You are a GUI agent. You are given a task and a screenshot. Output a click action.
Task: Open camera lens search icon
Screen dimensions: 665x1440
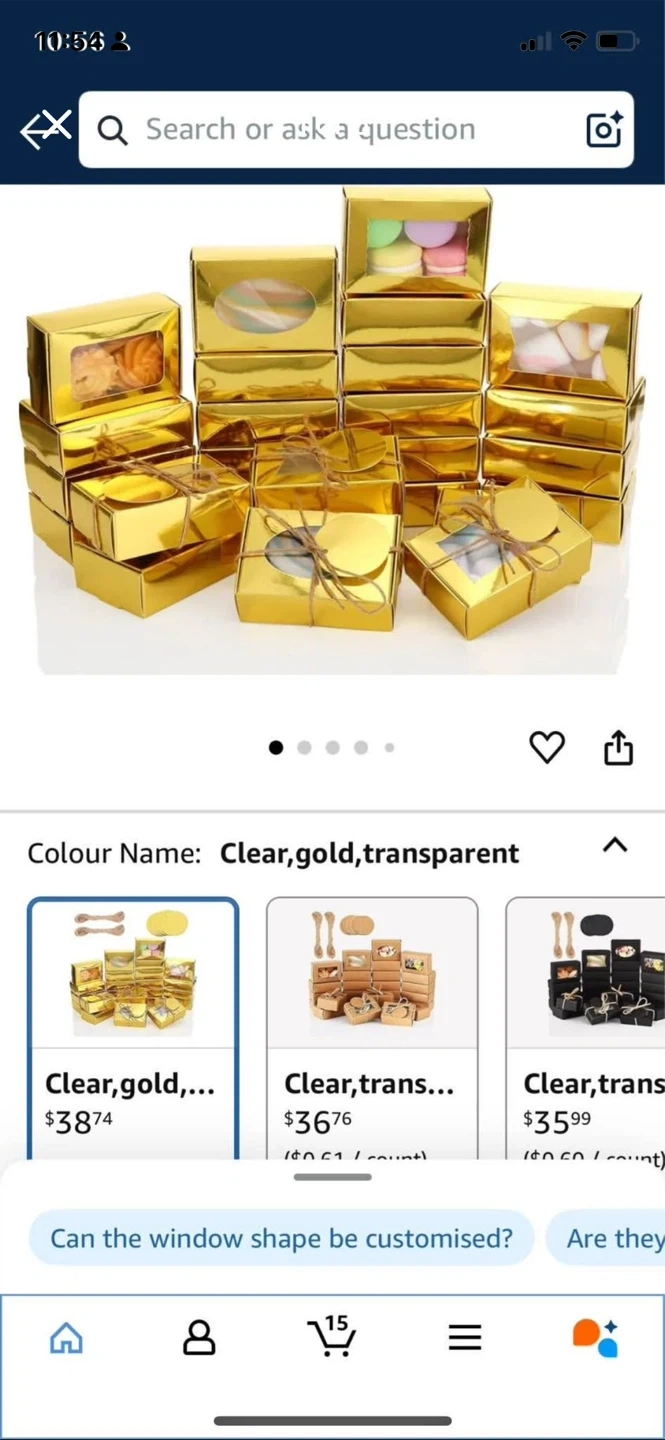pyautogui.click(x=603, y=130)
